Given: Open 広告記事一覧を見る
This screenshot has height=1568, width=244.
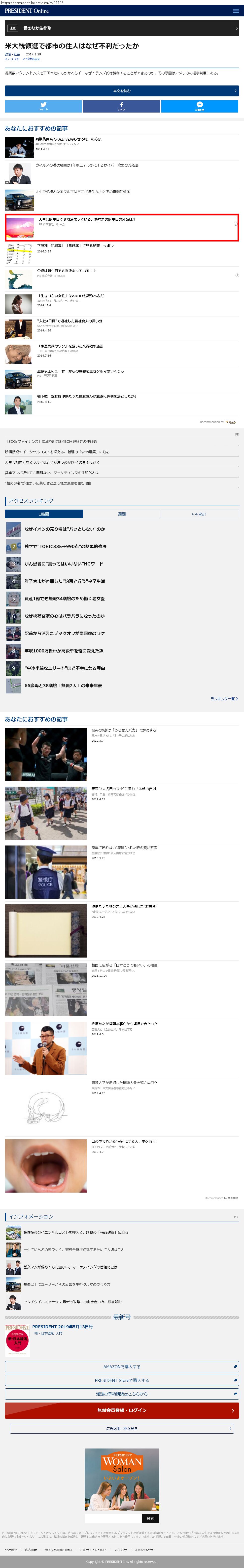Looking at the screenshot, I should (122, 1428).
